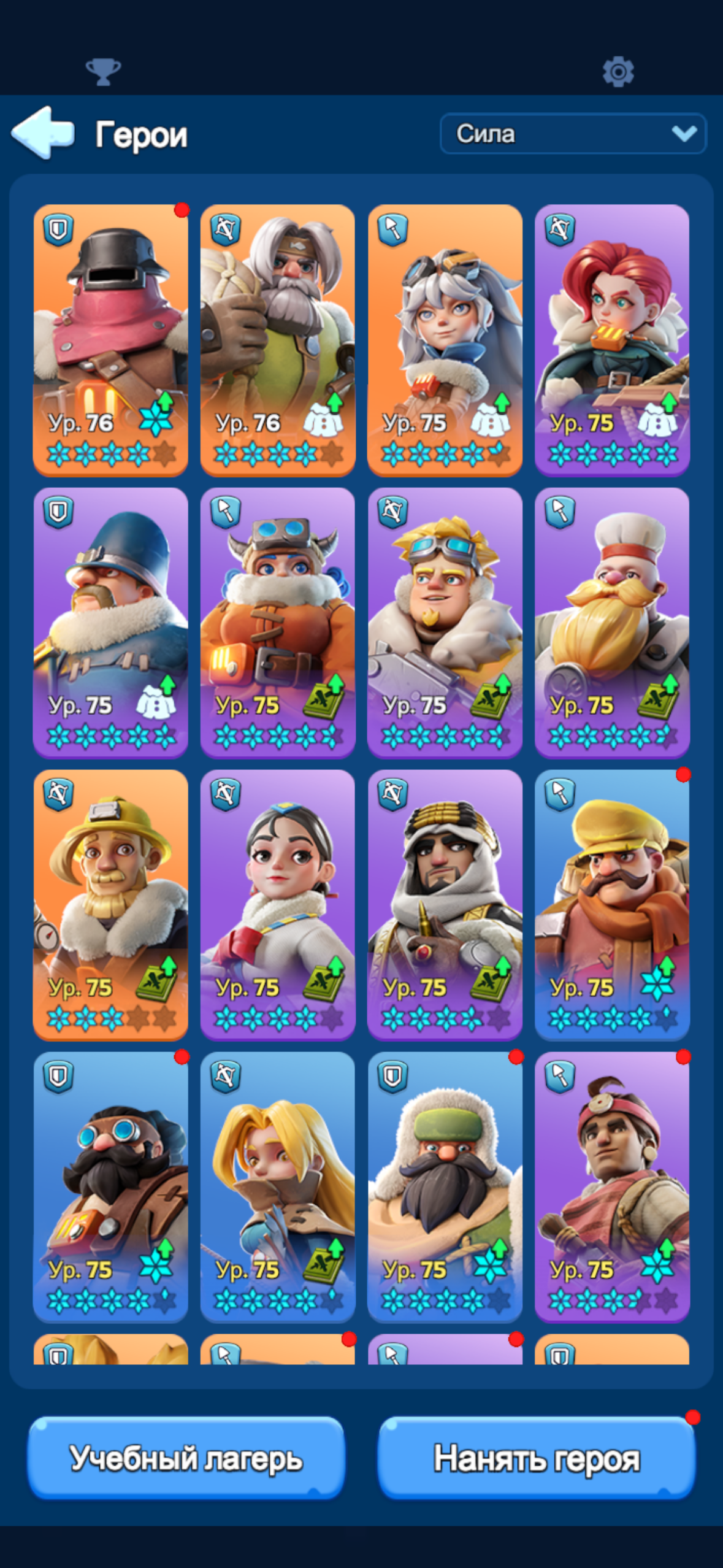Go back using the white arrow
This screenshot has height=1568, width=723.
43,133
